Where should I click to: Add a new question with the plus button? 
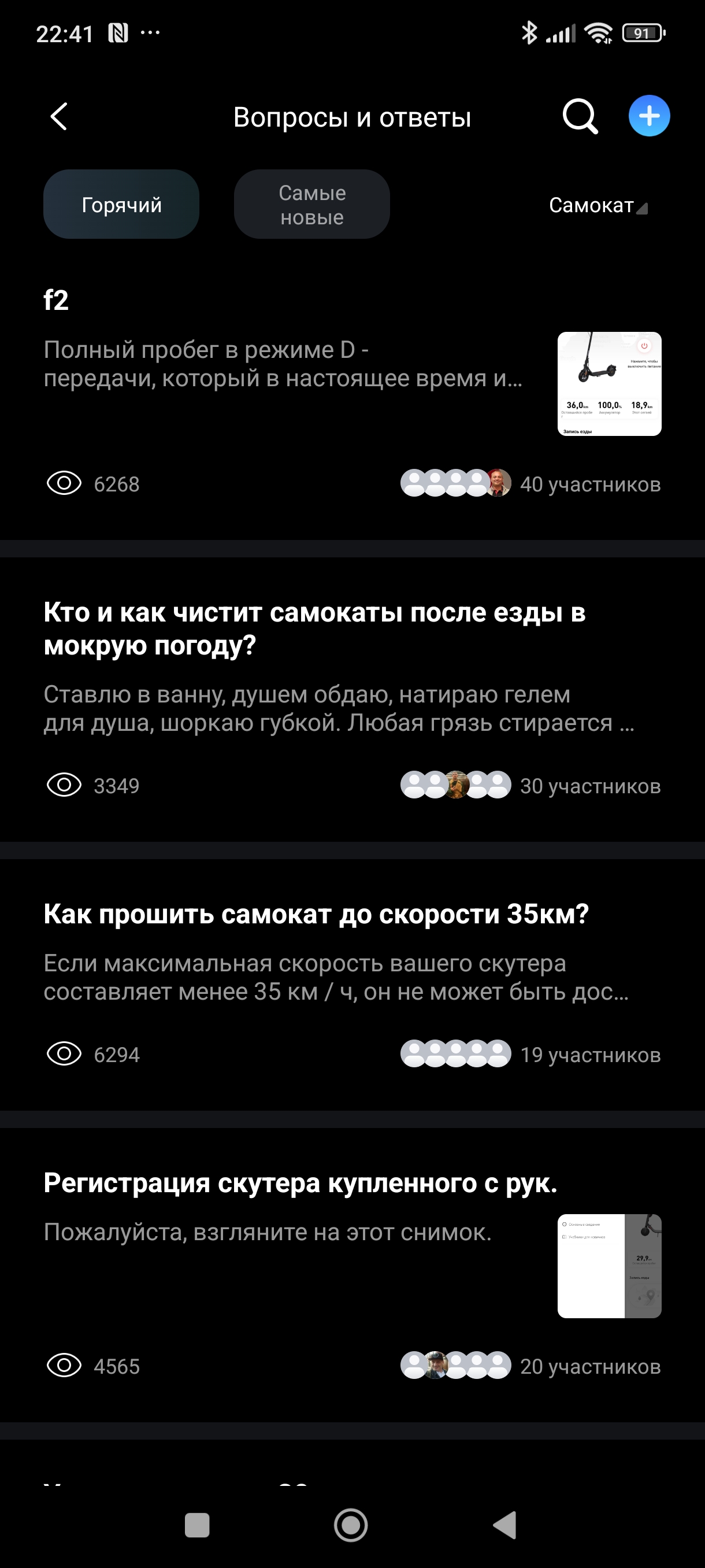649,116
